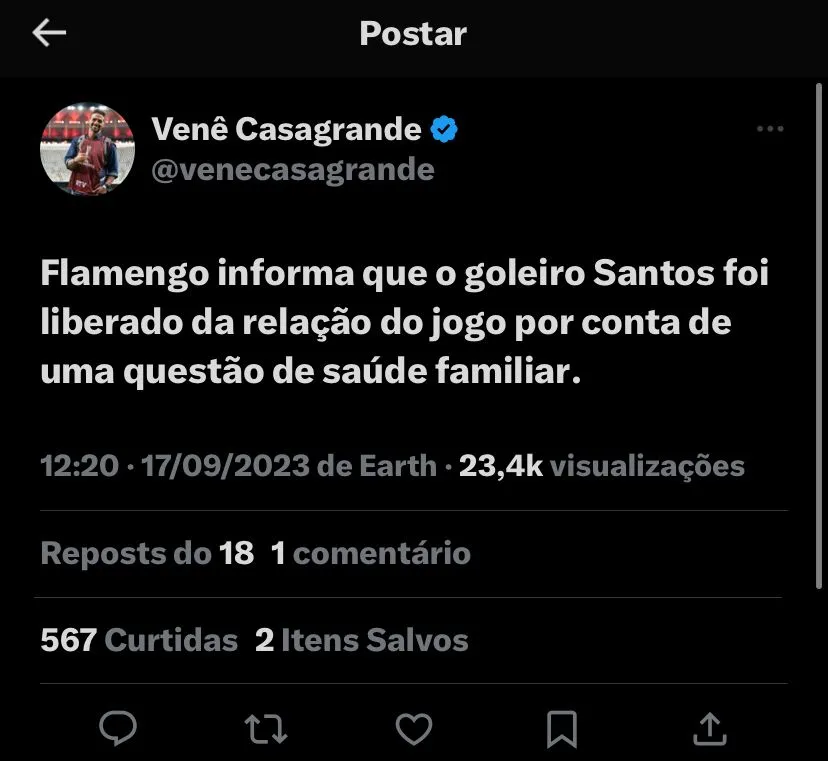
Task: Share the post via the share icon
Action: coord(709,727)
